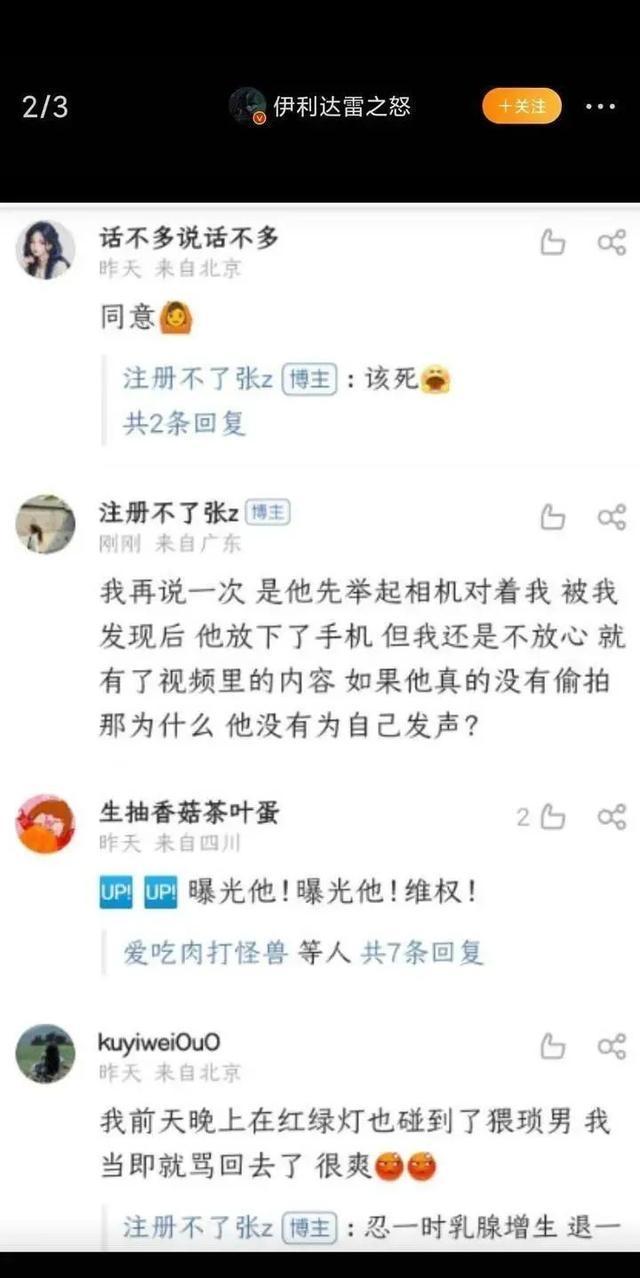Follow 伊利达雷之怒 with the 关注 button
The height and width of the screenshot is (1278, 640).
pos(521,106)
